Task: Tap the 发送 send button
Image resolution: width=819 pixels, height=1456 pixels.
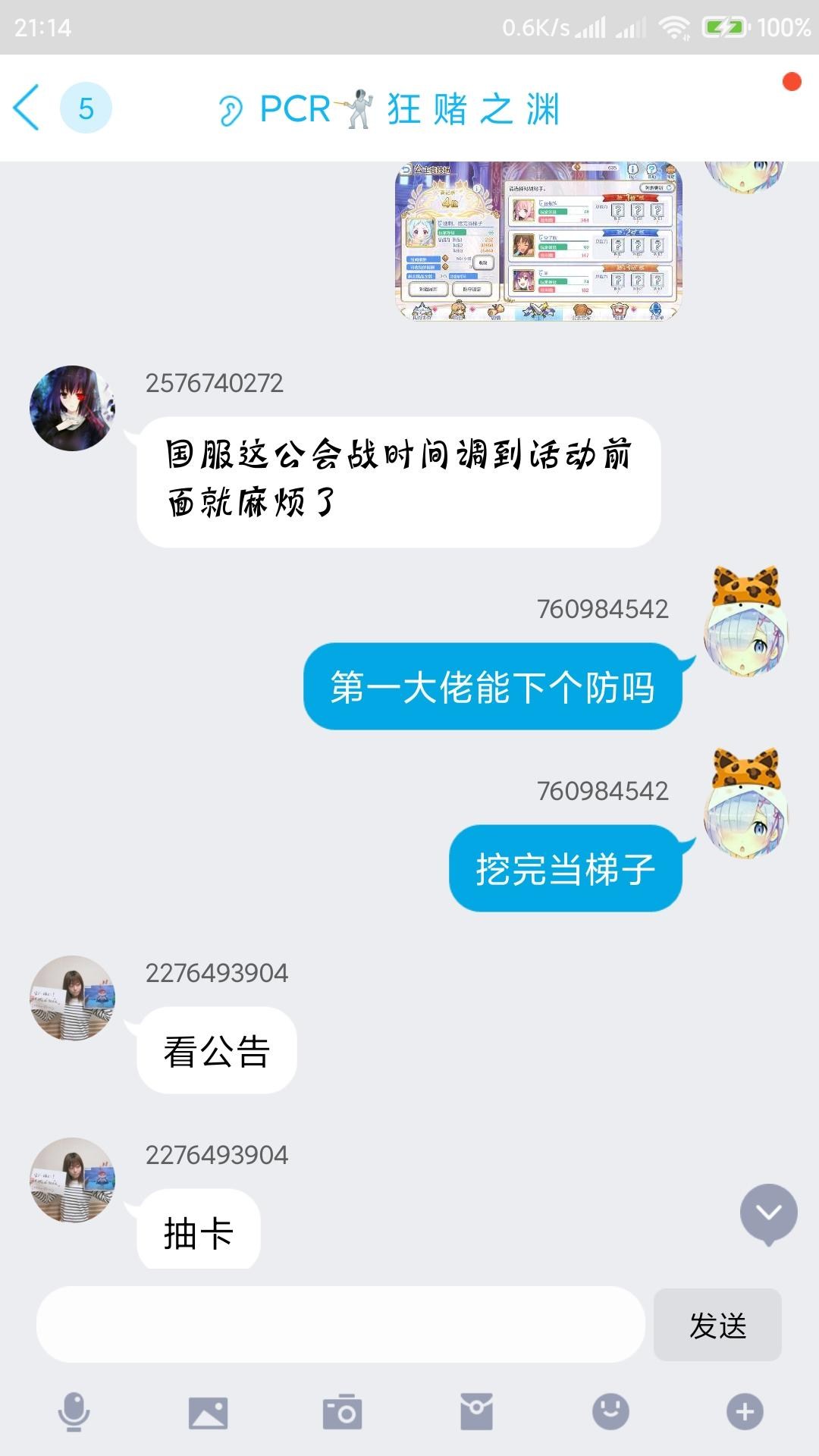Action: (717, 1325)
